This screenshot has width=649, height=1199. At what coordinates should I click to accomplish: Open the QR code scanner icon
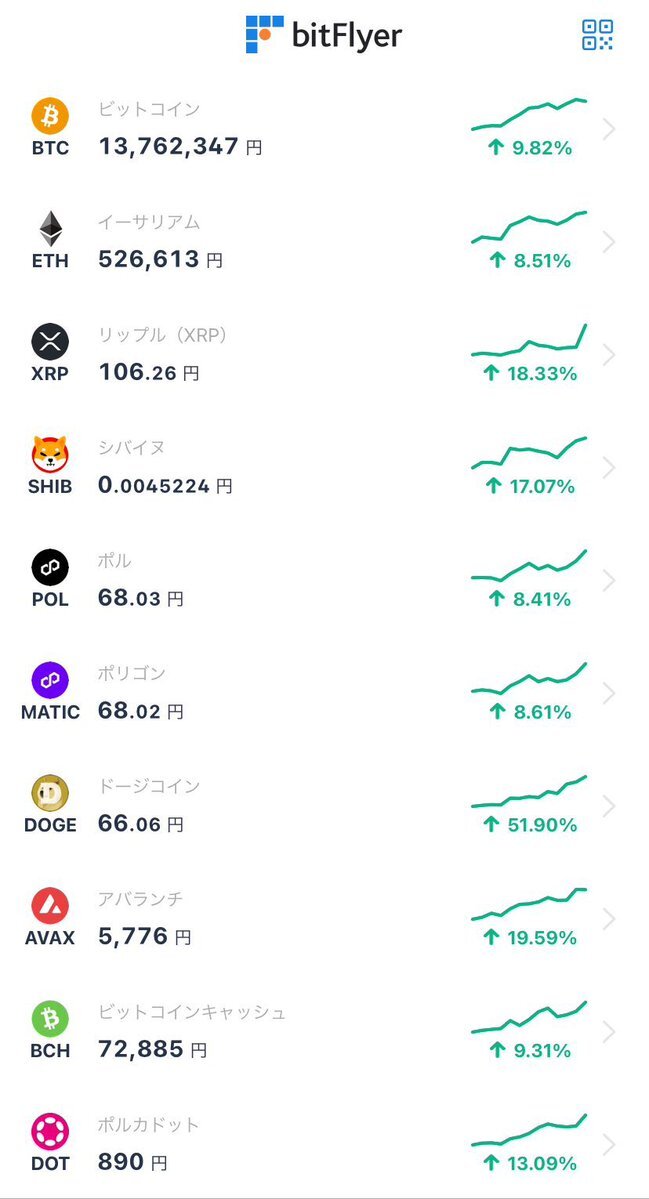click(598, 35)
